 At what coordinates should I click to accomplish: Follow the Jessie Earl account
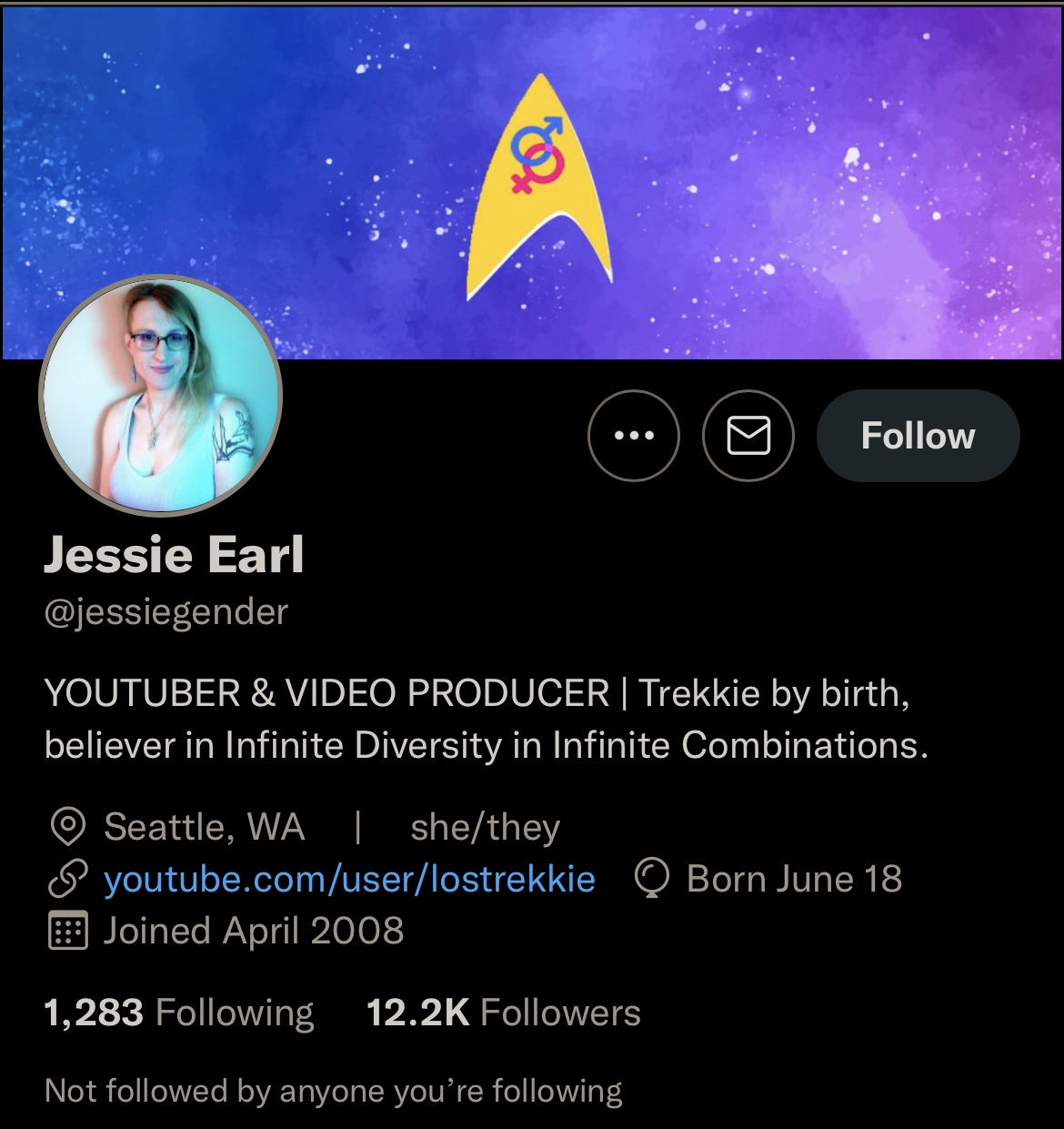click(x=918, y=436)
